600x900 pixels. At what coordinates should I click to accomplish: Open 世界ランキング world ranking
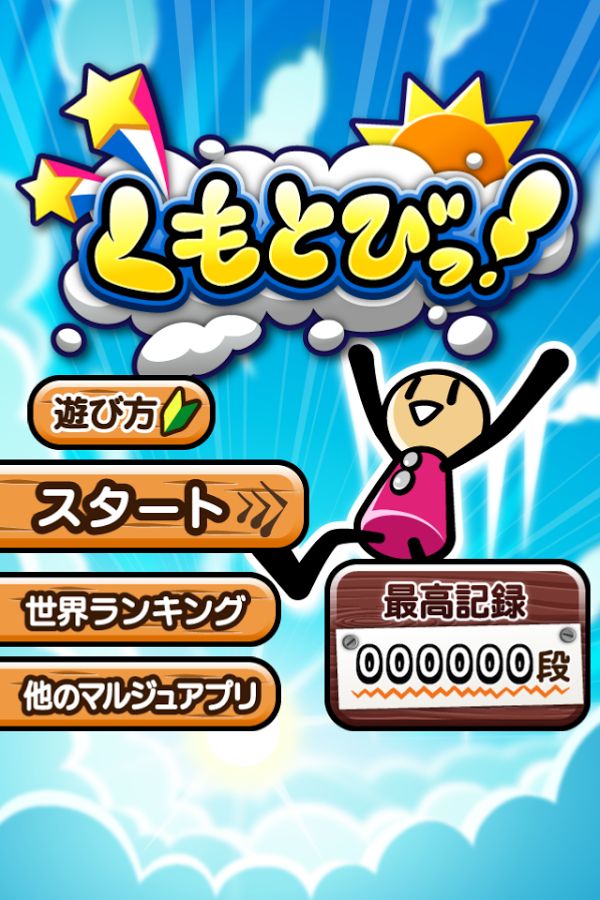(x=138, y=610)
